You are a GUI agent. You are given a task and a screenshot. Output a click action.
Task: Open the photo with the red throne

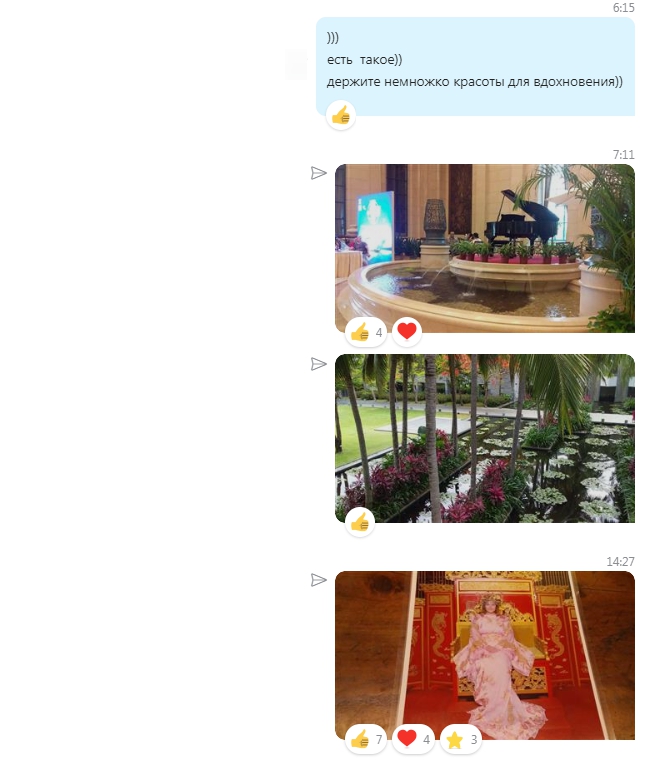point(485,645)
